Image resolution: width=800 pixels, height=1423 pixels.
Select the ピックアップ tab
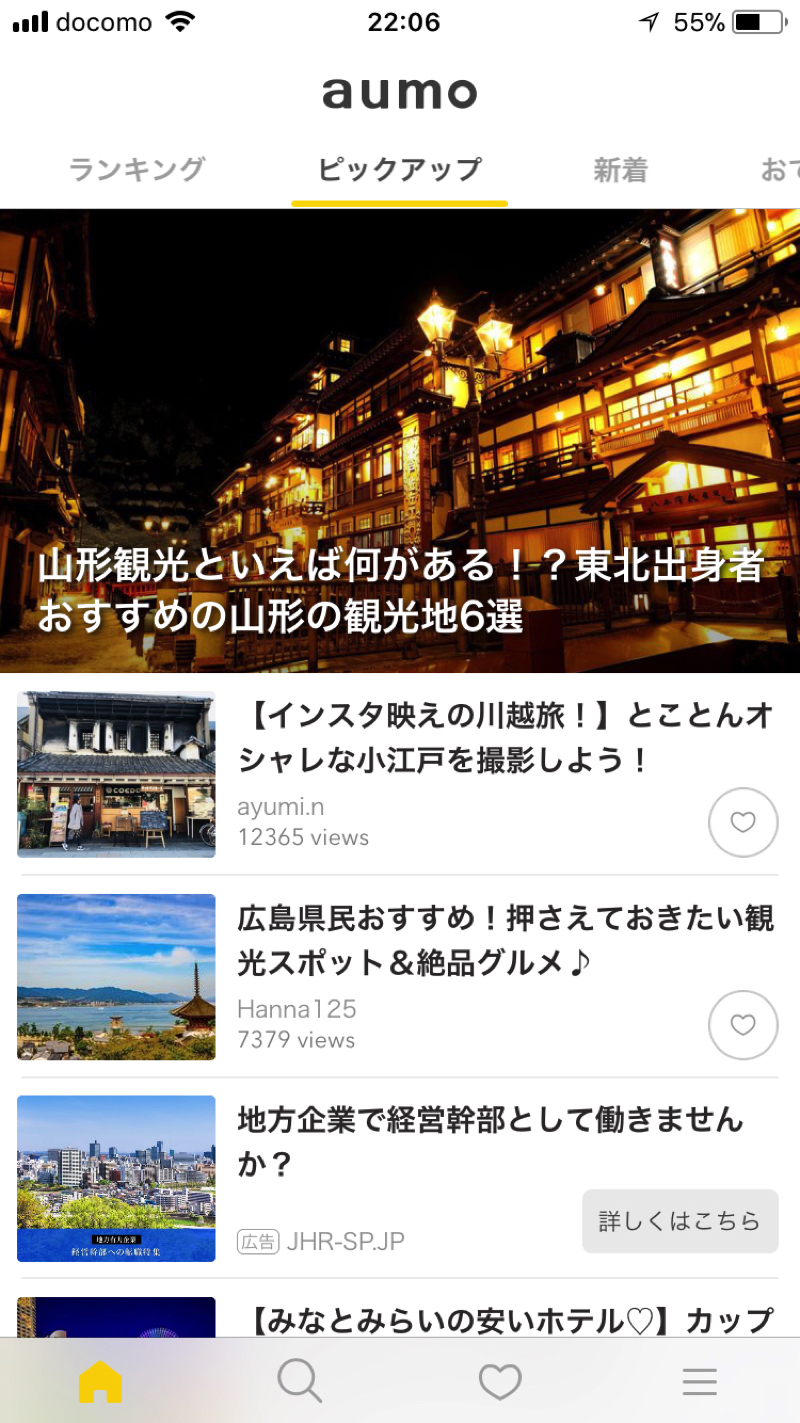[x=400, y=170]
